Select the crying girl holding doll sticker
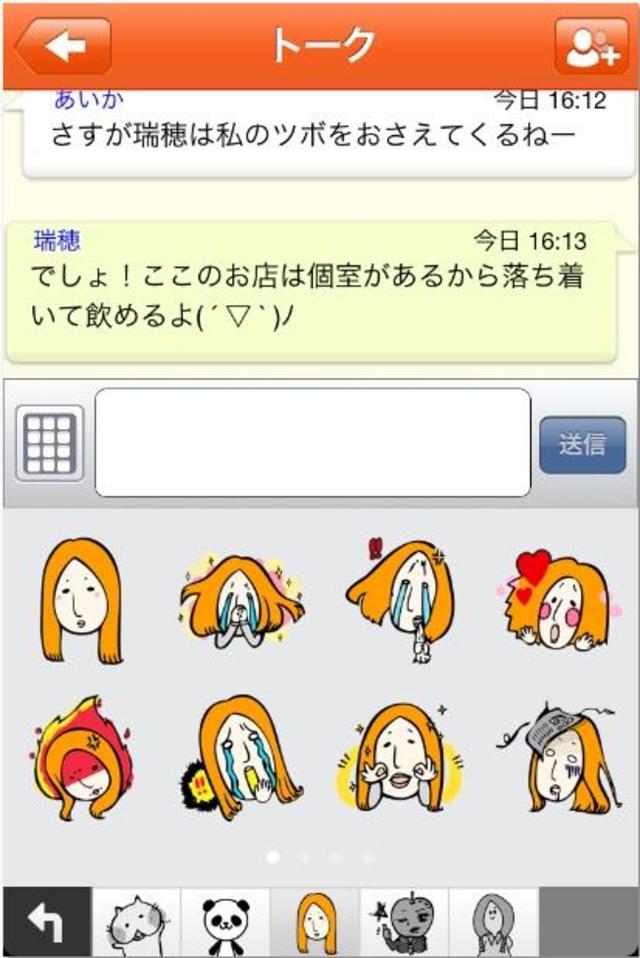Image resolution: width=640 pixels, height=958 pixels. tap(400, 600)
